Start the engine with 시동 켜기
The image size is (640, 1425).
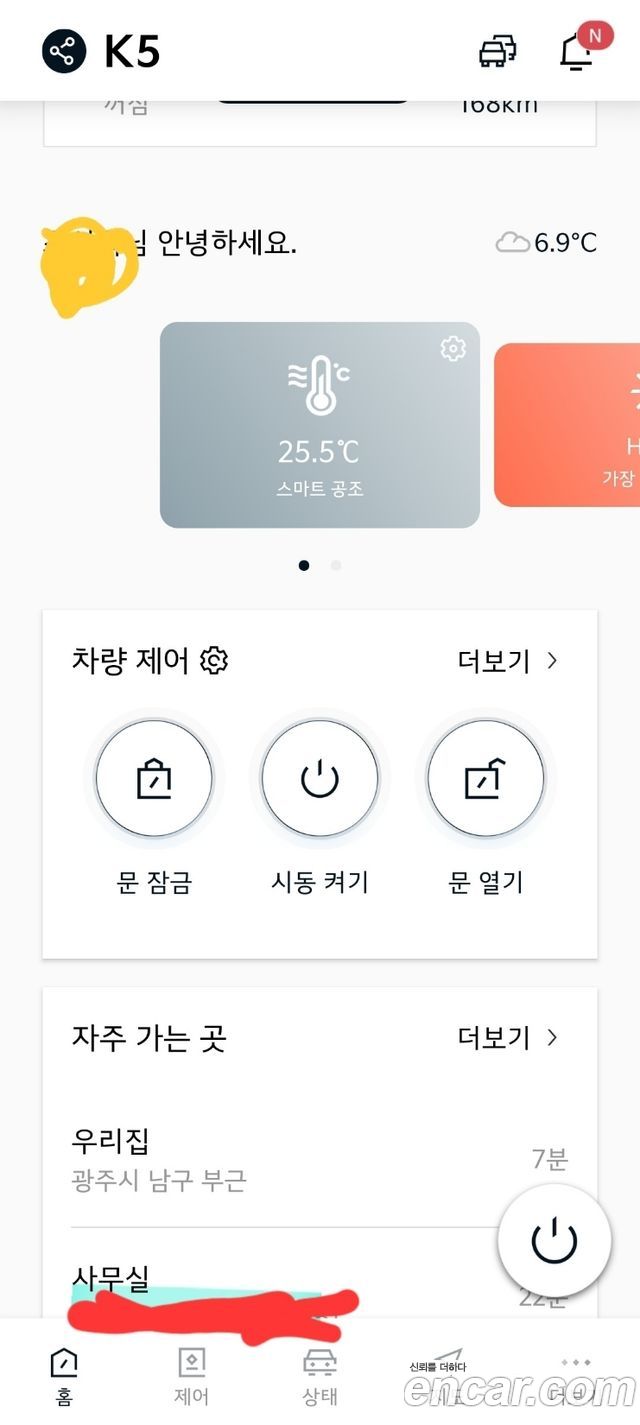coord(320,778)
